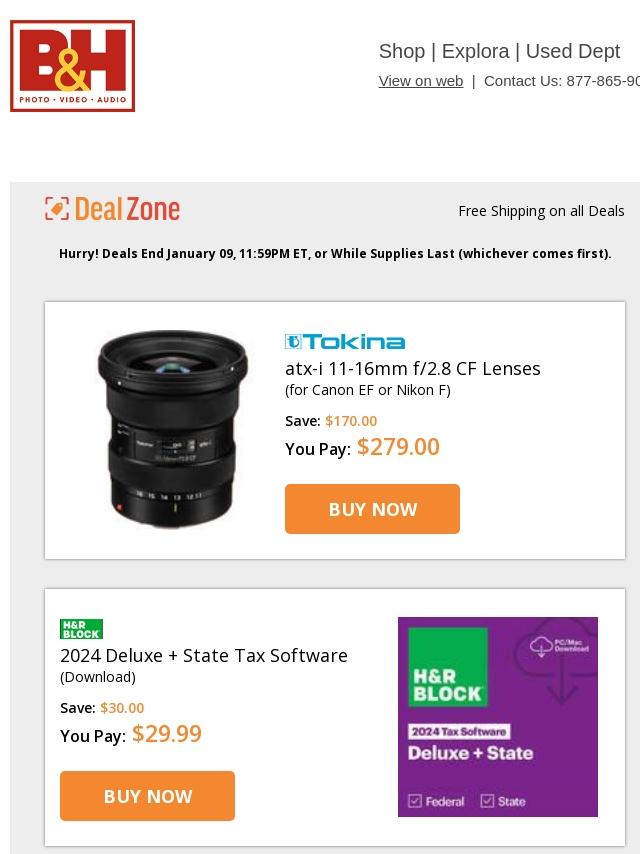Open the atx-i 11-16mm f/2.8 CF Lenses title
640x854 pixels.
(x=412, y=368)
